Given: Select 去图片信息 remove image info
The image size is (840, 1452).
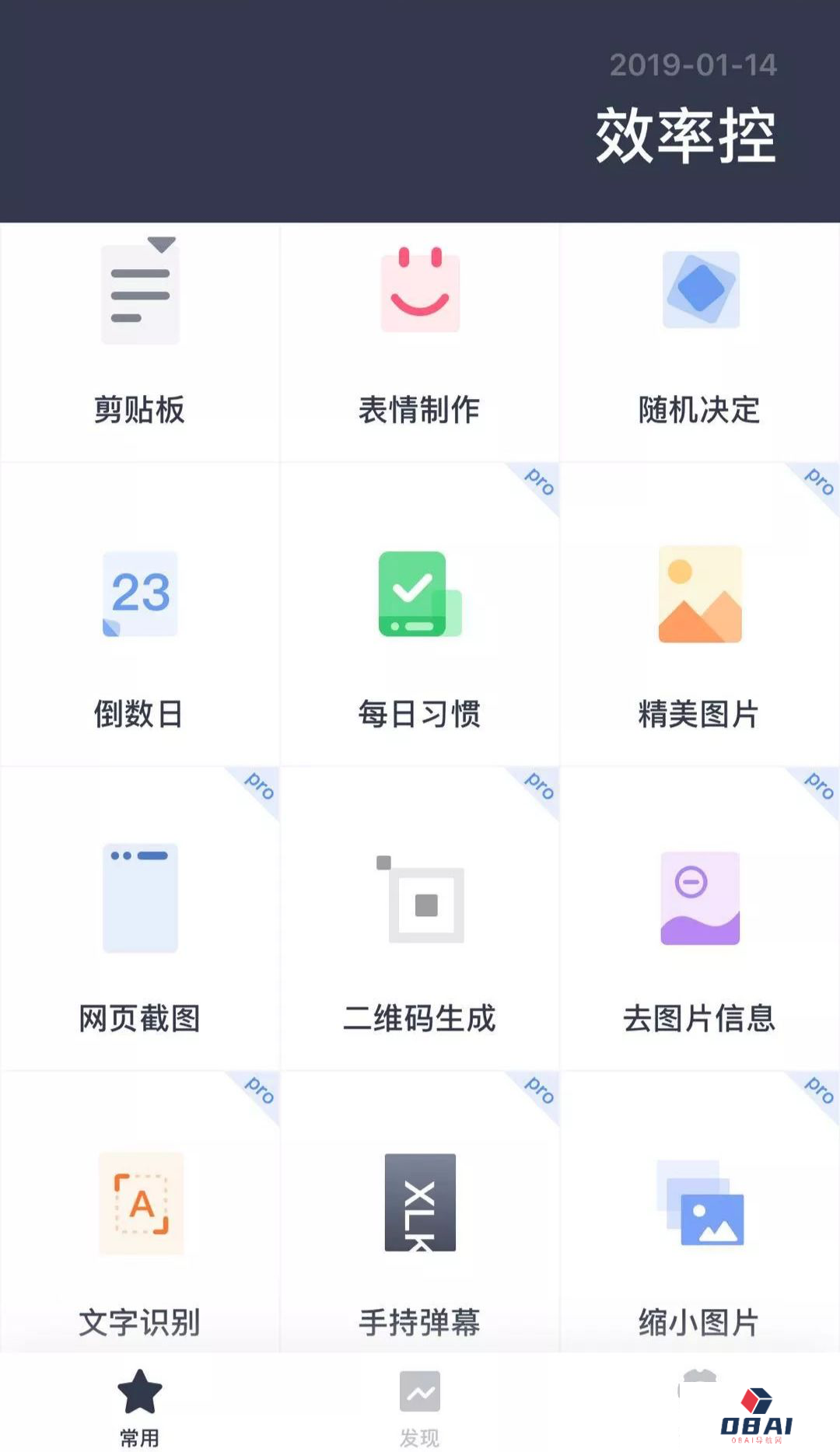Looking at the screenshot, I should coord(700,925).
